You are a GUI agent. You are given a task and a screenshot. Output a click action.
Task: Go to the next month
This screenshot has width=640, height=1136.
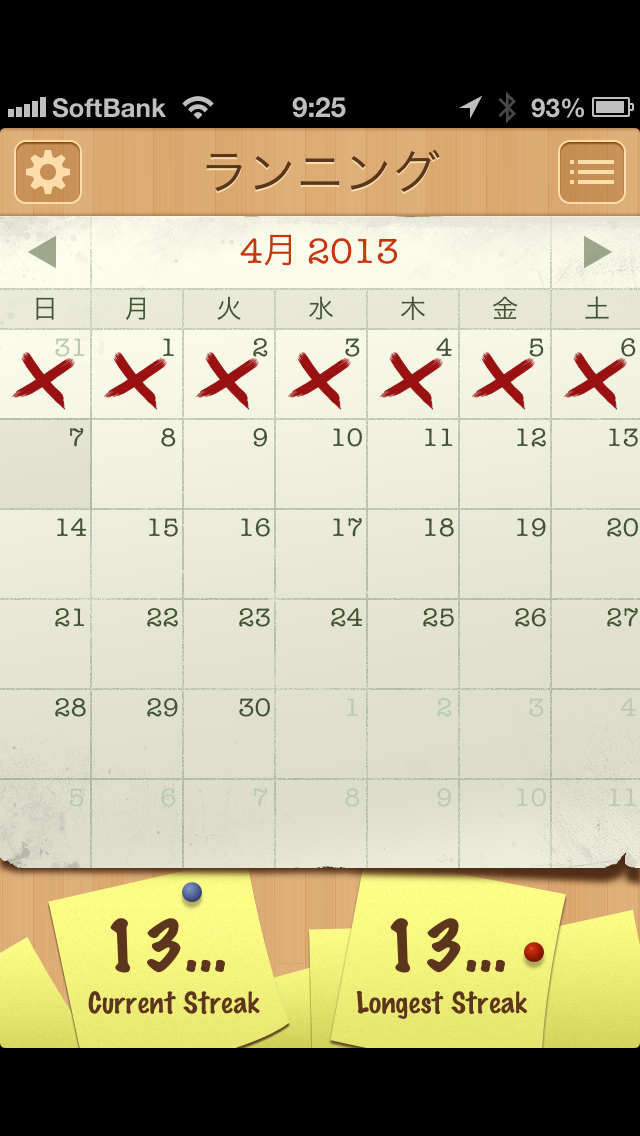coord(597,252)
